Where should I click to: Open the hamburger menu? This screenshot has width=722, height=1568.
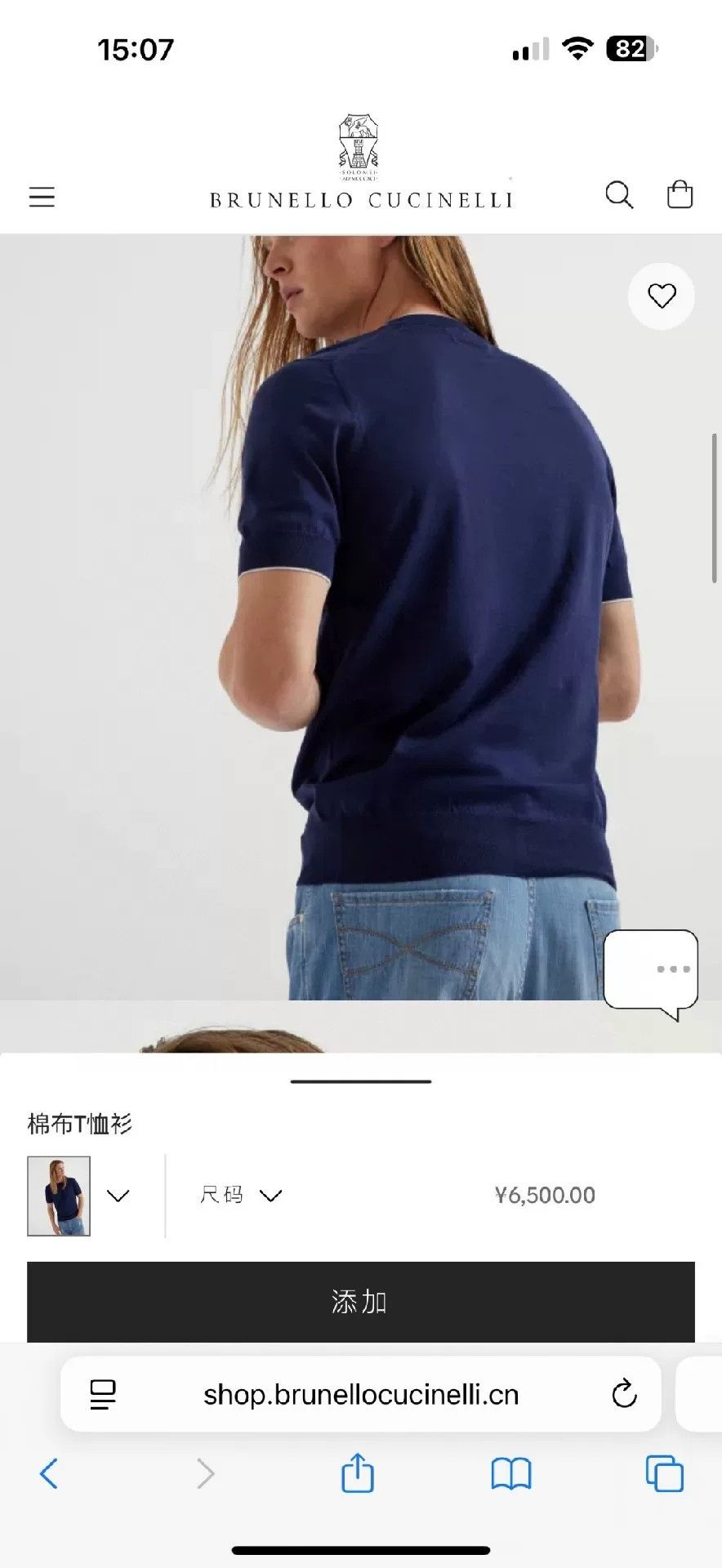coord(42,197)
